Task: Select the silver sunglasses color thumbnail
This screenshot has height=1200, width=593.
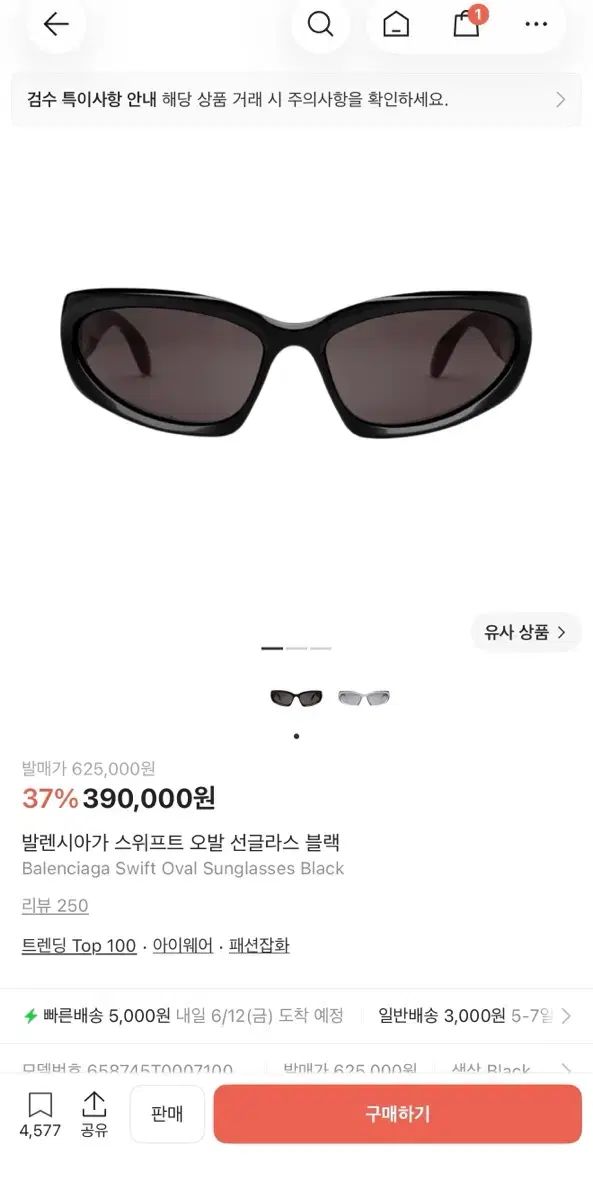Action: [x=363, y=698]
